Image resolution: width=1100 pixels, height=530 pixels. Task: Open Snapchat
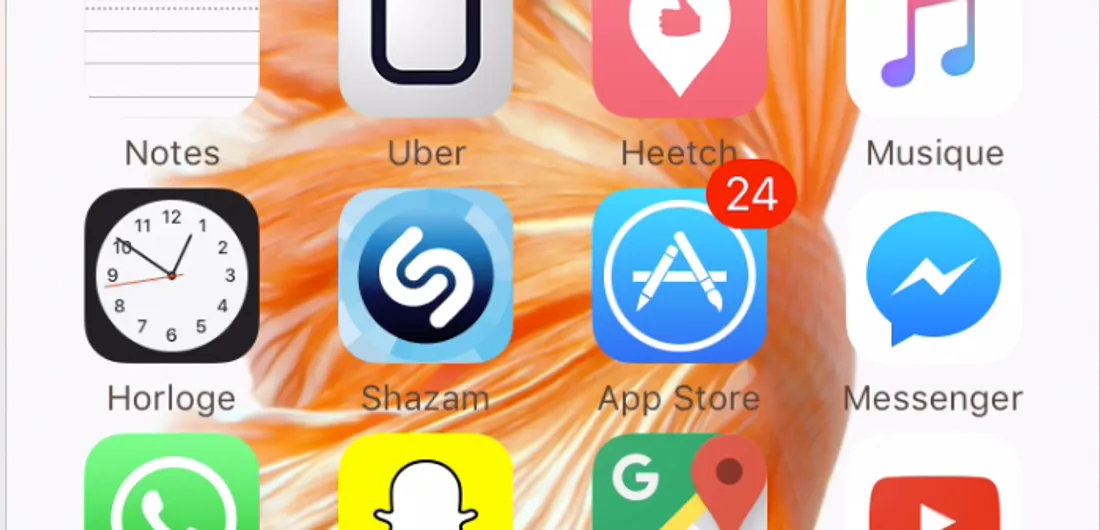[426, 485]
